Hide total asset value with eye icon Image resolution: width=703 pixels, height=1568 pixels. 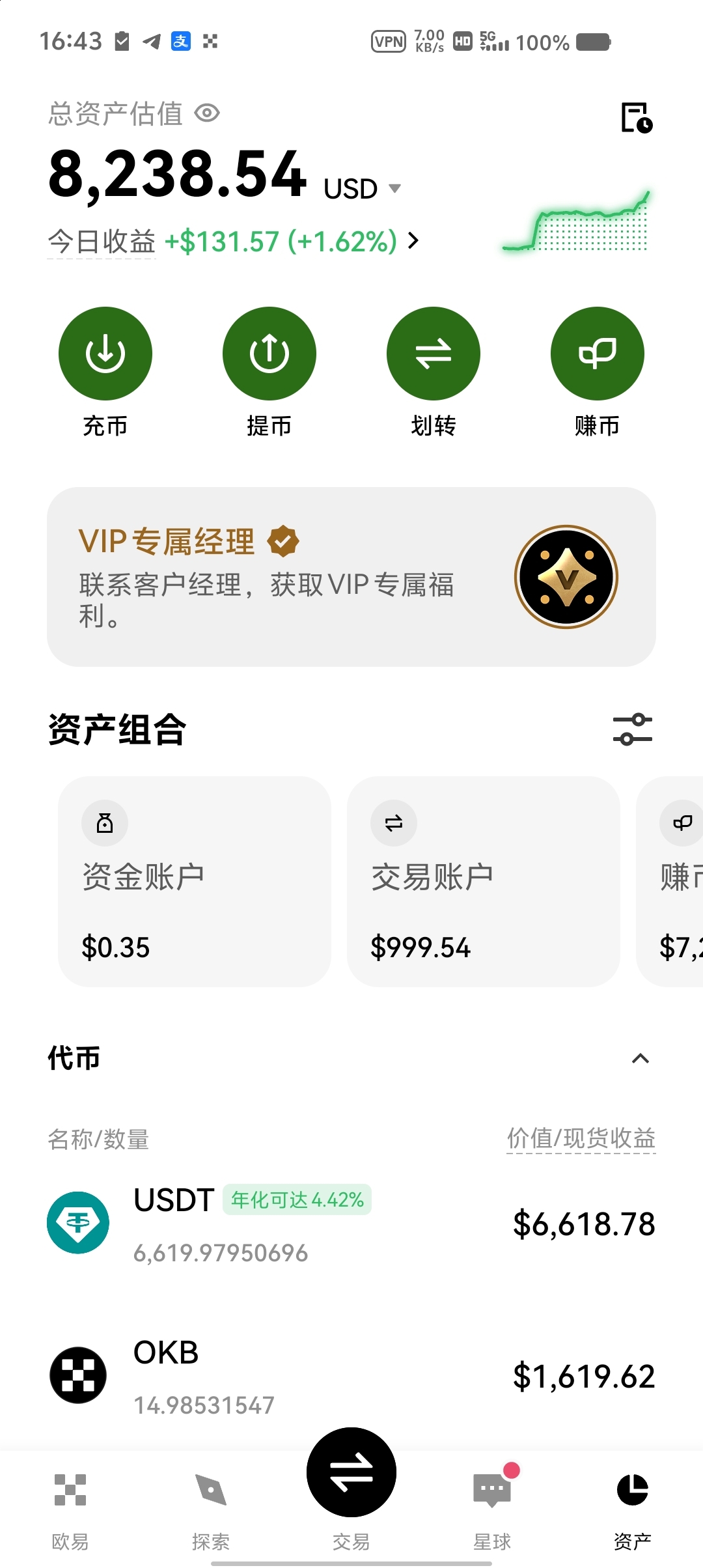[x=207, y=113]
